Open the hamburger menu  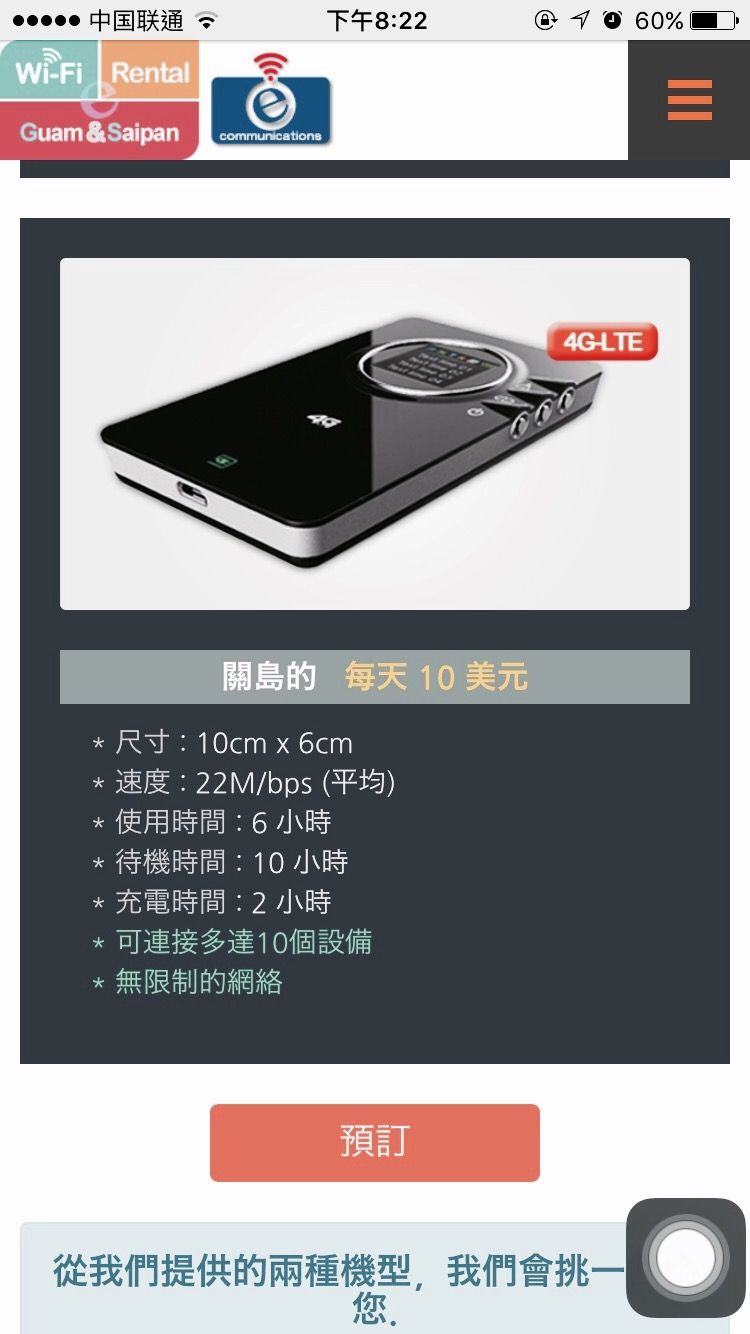coord(689,100)
